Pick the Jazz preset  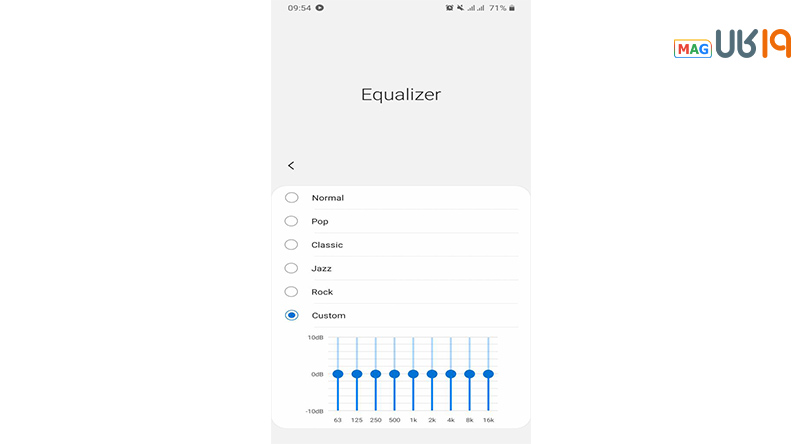coord(292,268)
